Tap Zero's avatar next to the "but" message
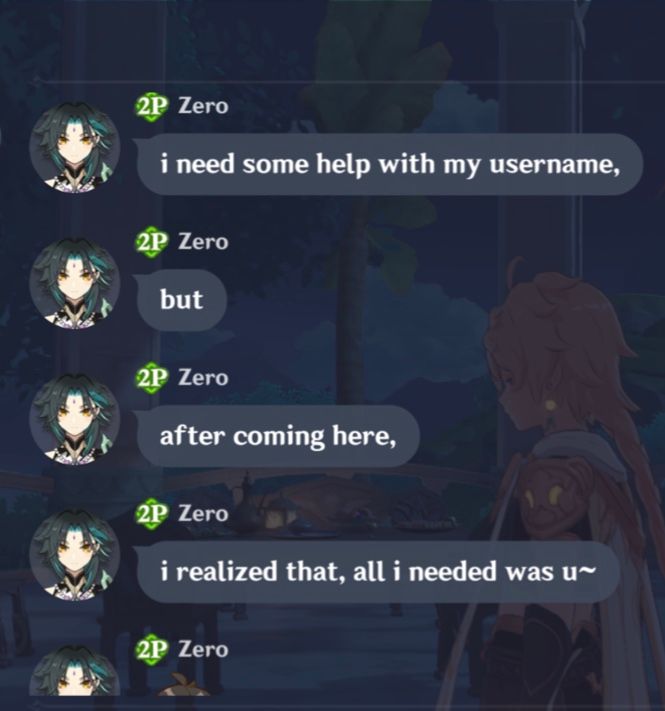The width and height of the screenshot is (665, 711). pyautogui.click(x=76, y=283)
